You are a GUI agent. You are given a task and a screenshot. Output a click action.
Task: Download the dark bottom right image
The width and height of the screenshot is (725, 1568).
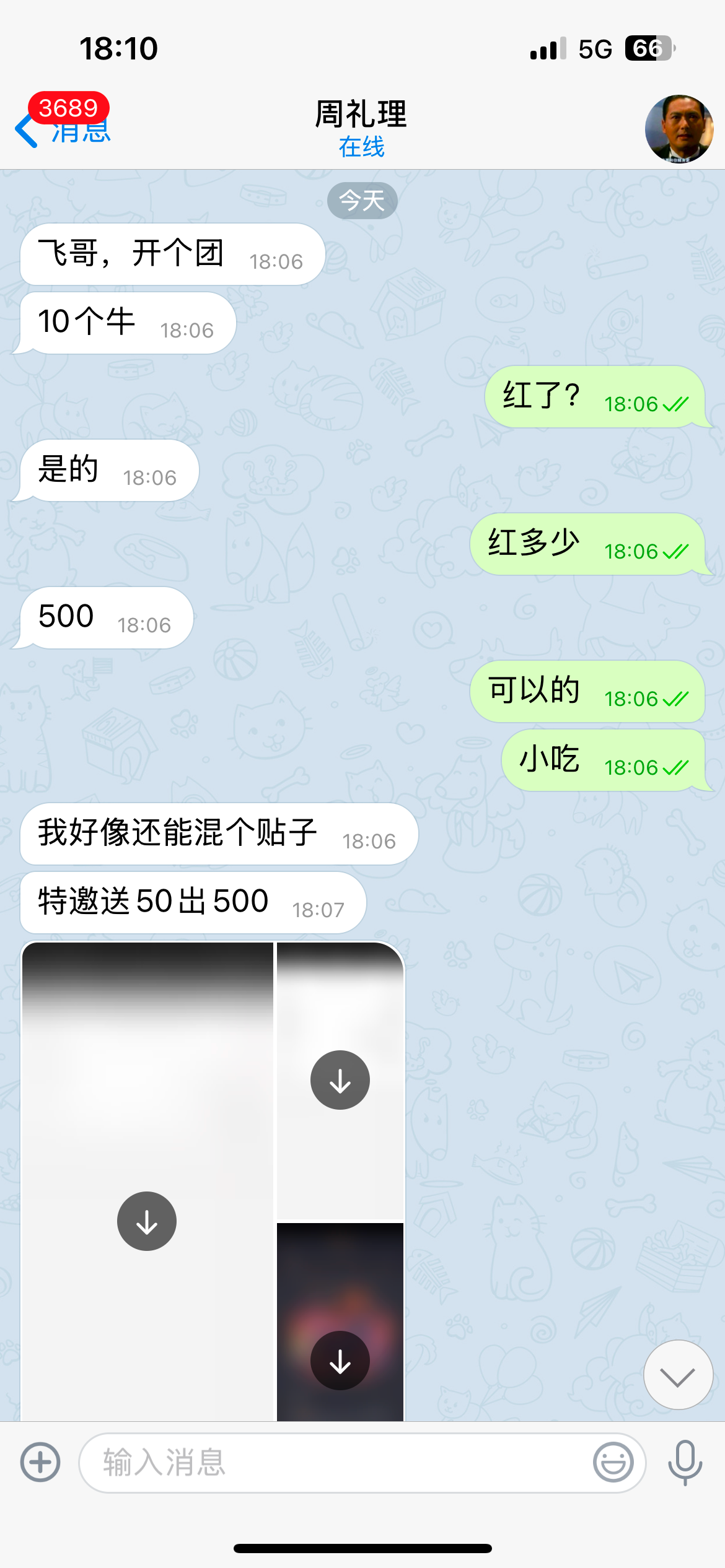pyautogui.click(x=340, y=1360)
